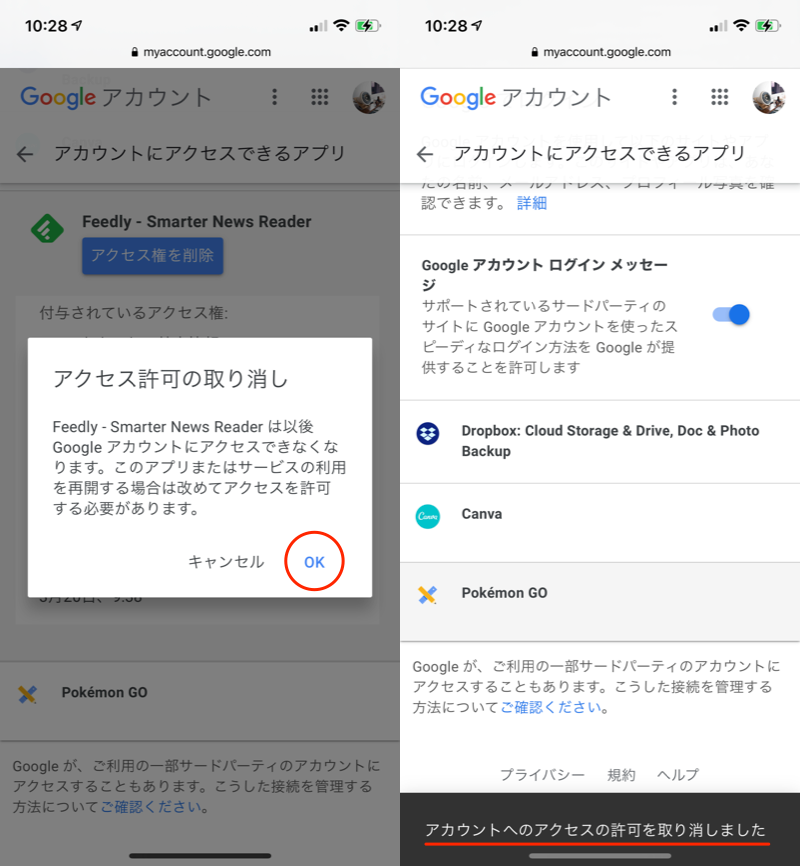Open the ヘルプ link

tap(677, 775)
